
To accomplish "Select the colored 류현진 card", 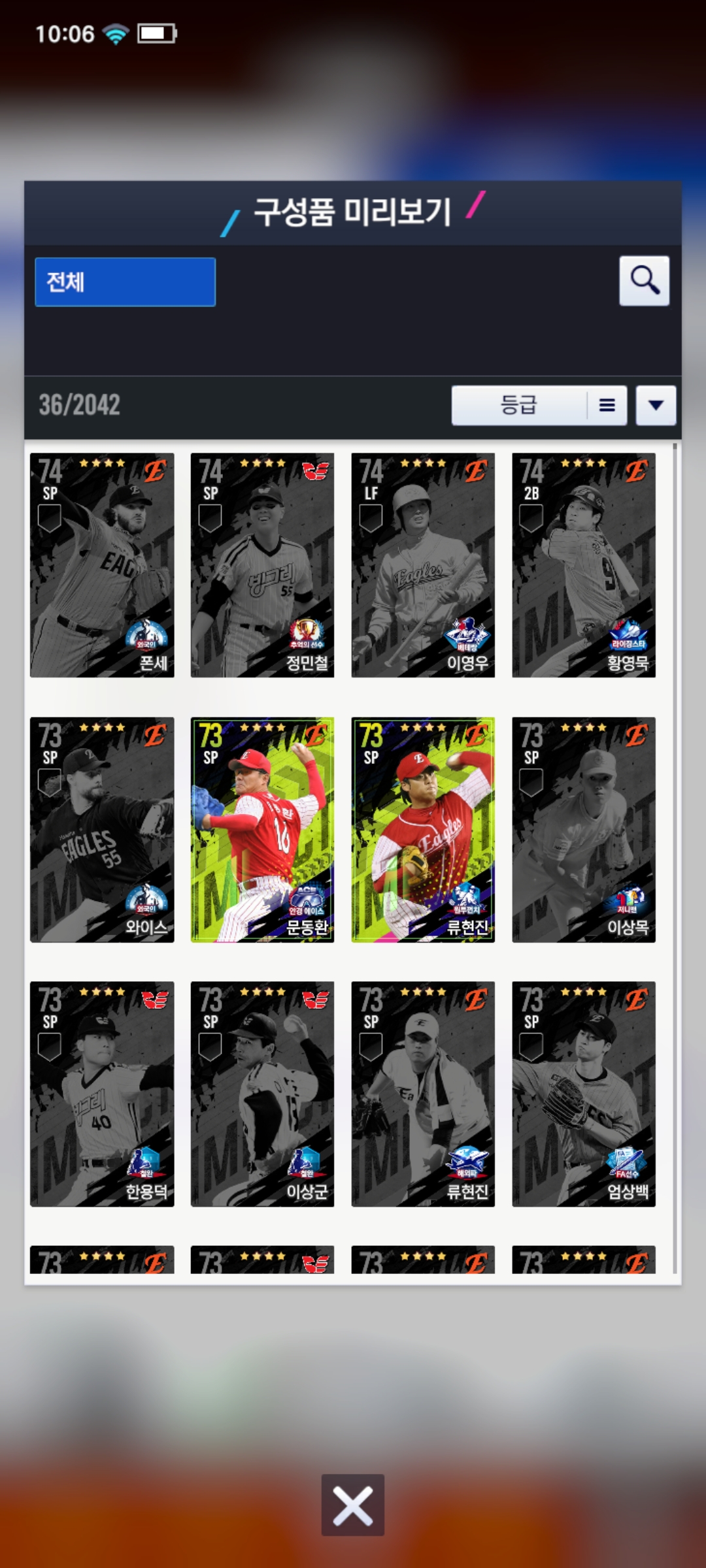I will point(423,830).
